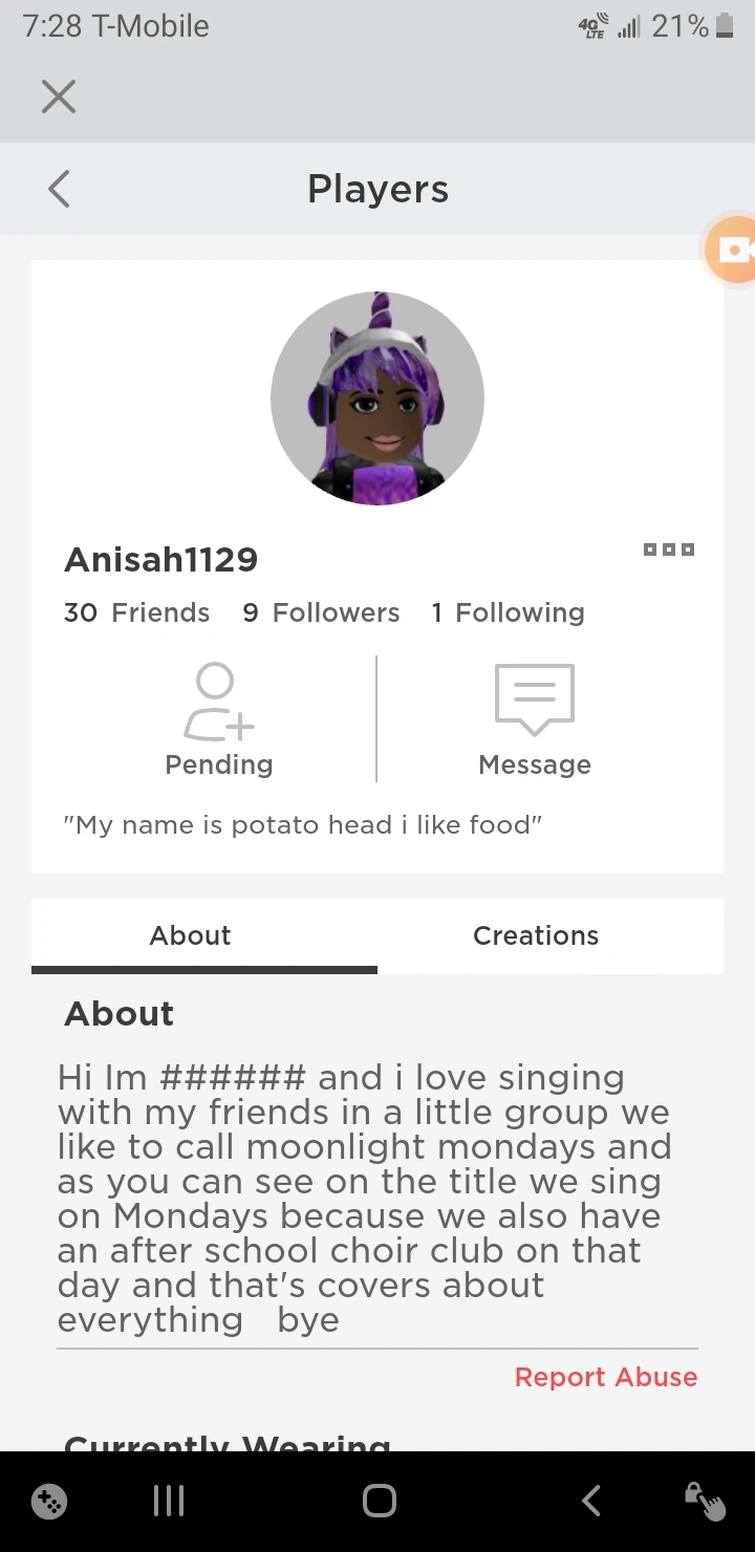Open the recent apps navigation icon
The width and height of the screenshot is (755, 1552).
pos(168,1501)
